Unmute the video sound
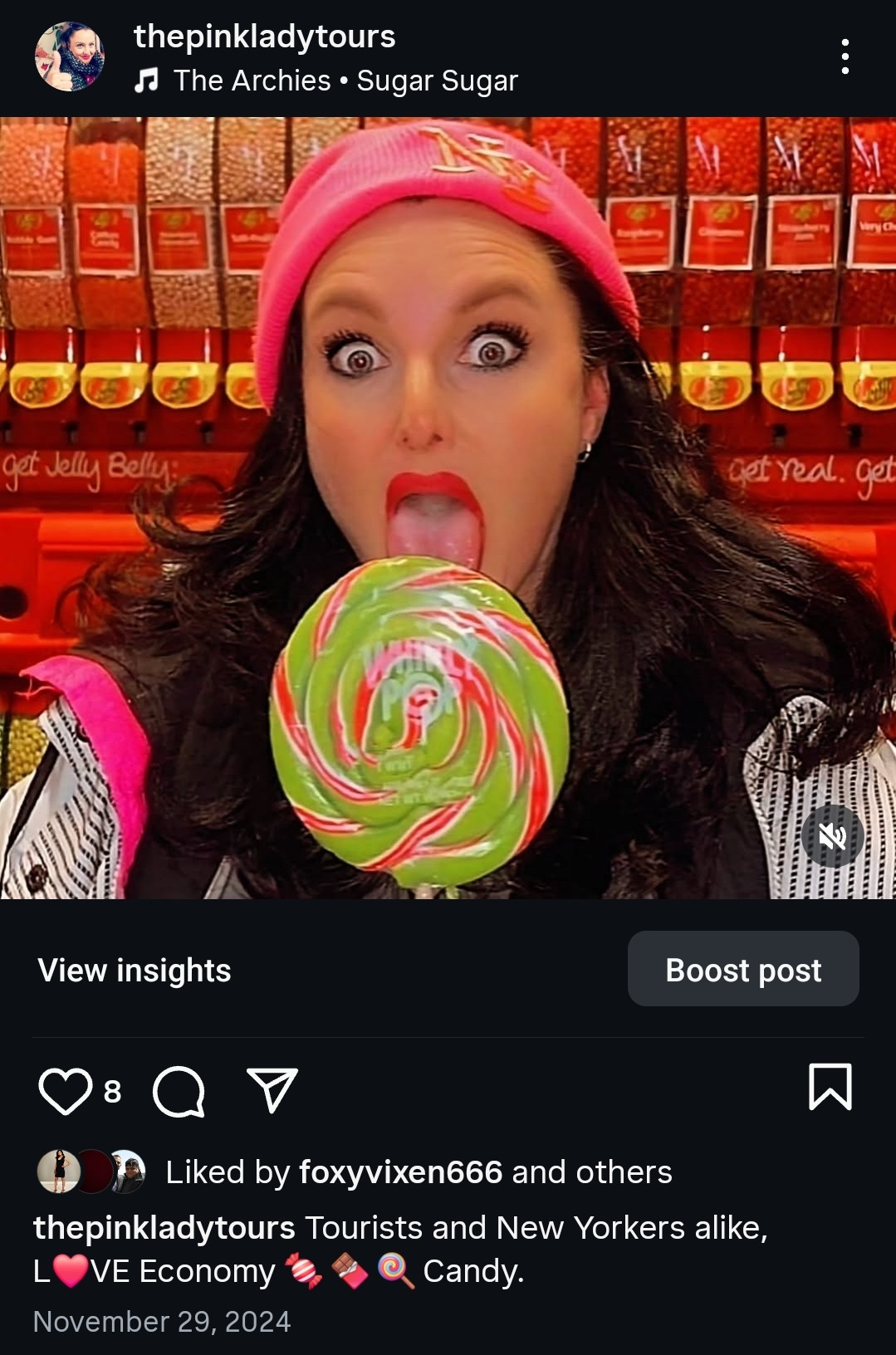 [x=832, y=836]
